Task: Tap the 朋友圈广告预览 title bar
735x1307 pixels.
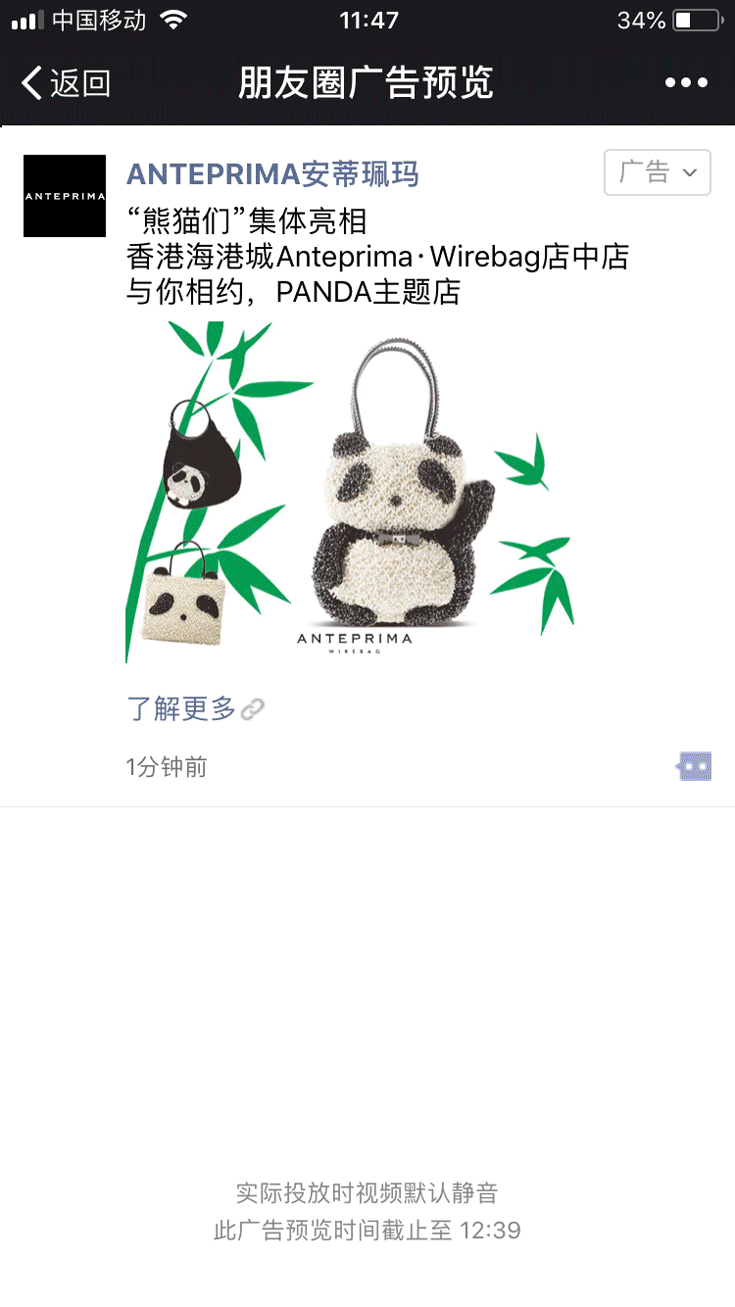Action: click(x=367, y=84)
